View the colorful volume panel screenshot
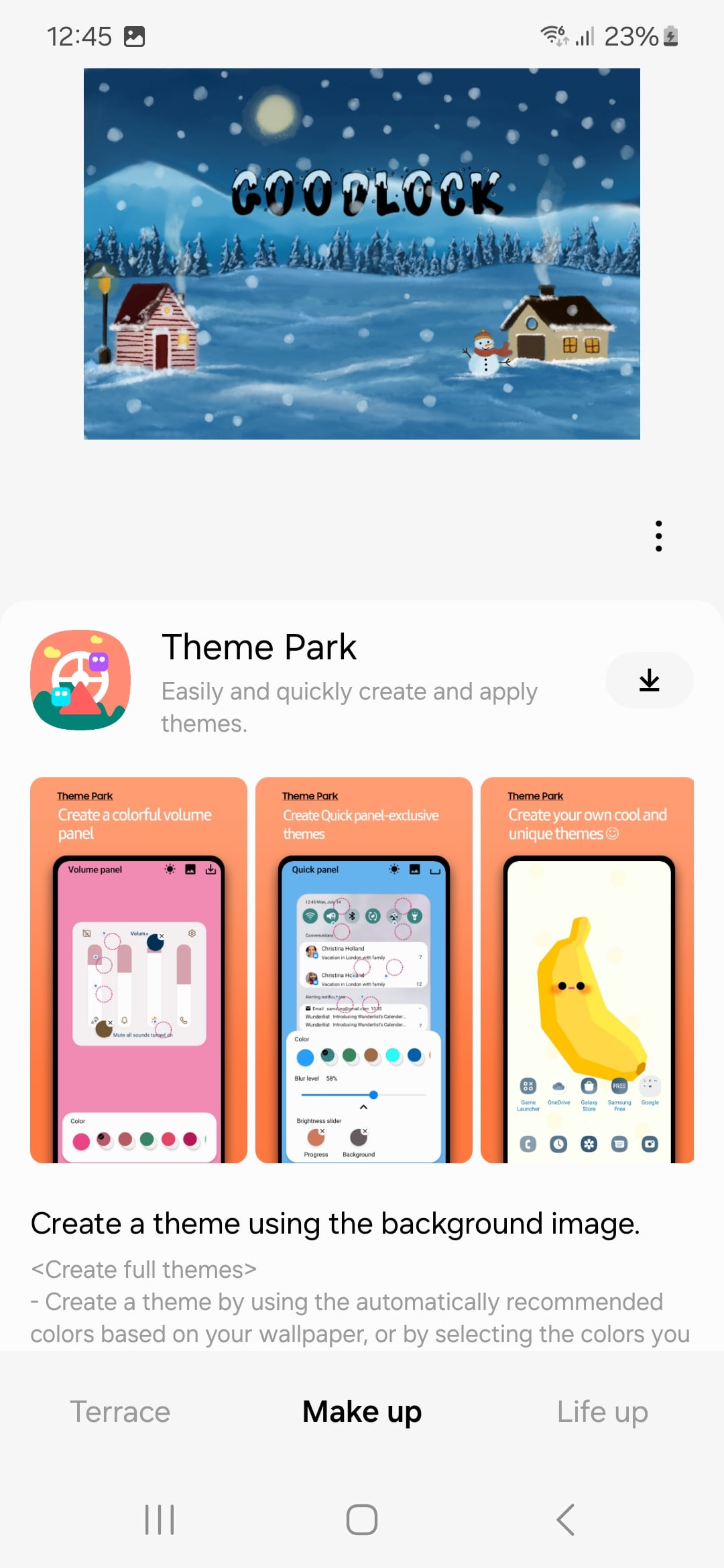Image resolution: width=724 pixels, height=1568 pixels. [x=139, y=970]
